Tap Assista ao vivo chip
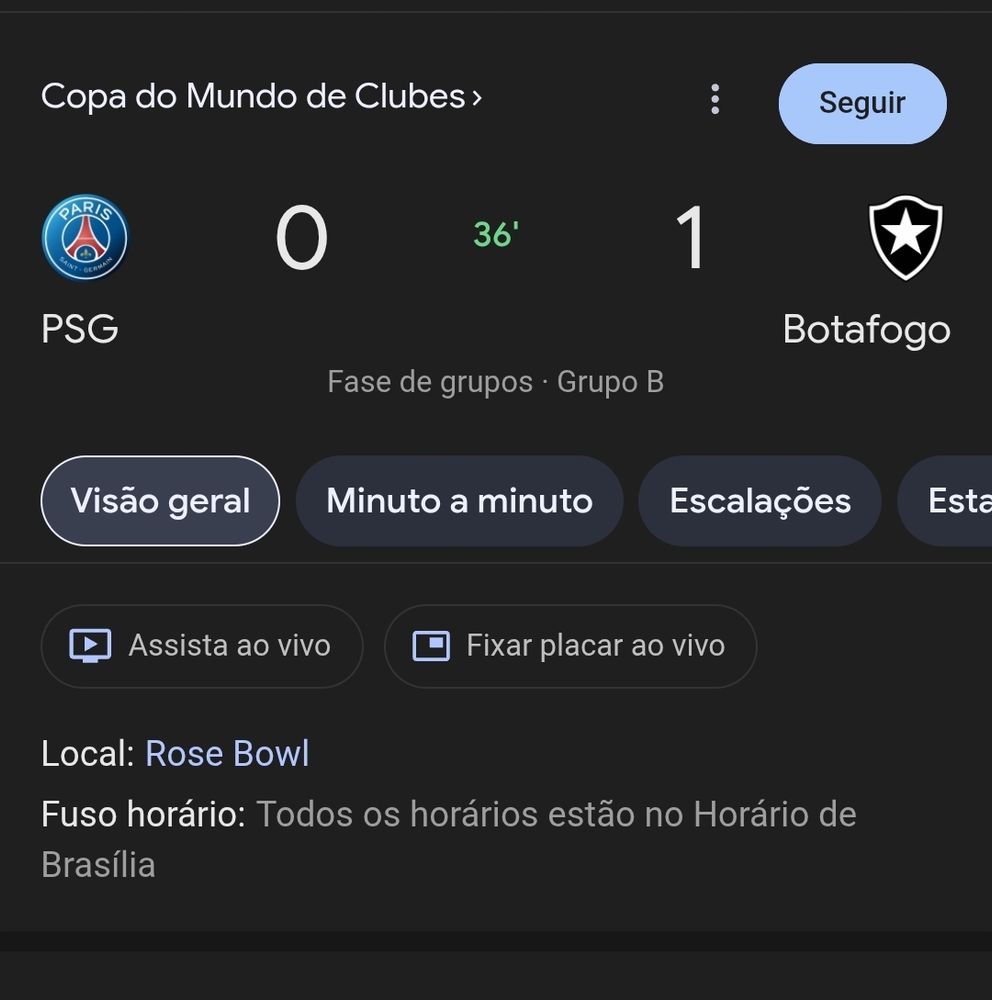 pos(202,645)
